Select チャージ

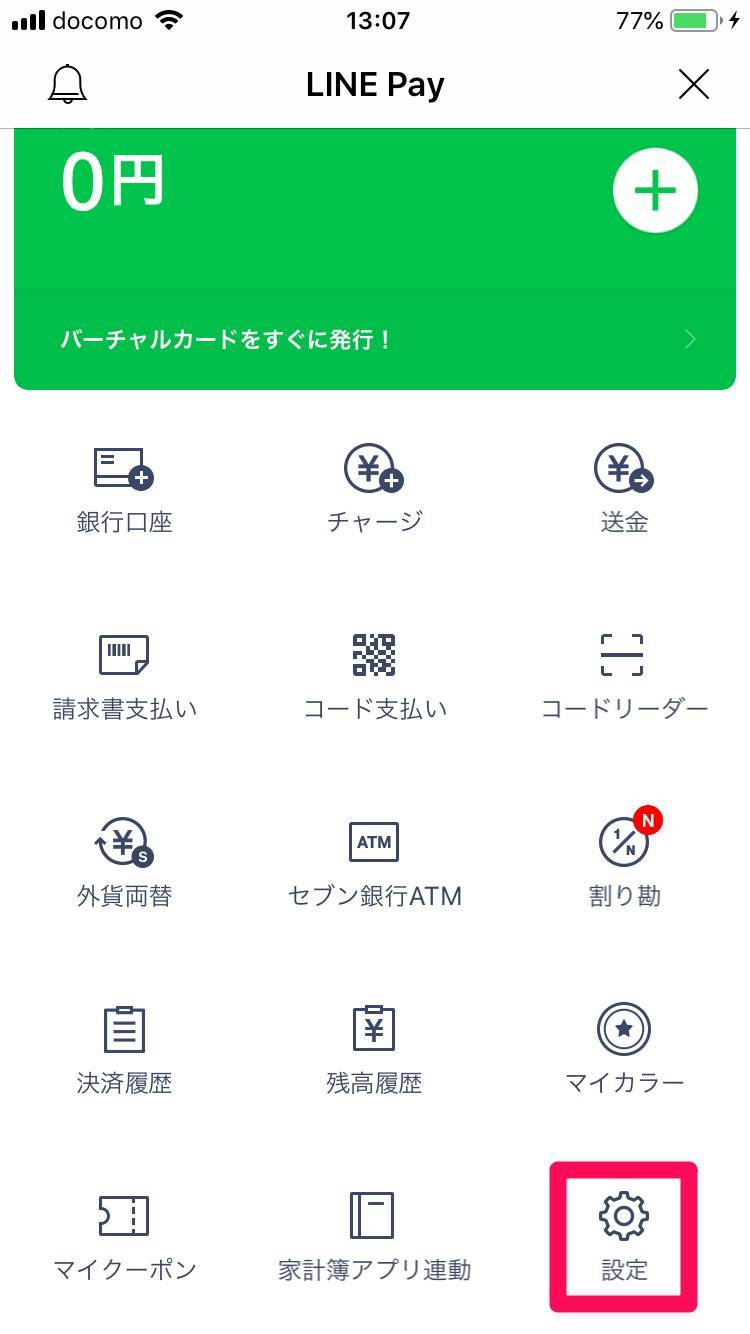tap(375, 489)
